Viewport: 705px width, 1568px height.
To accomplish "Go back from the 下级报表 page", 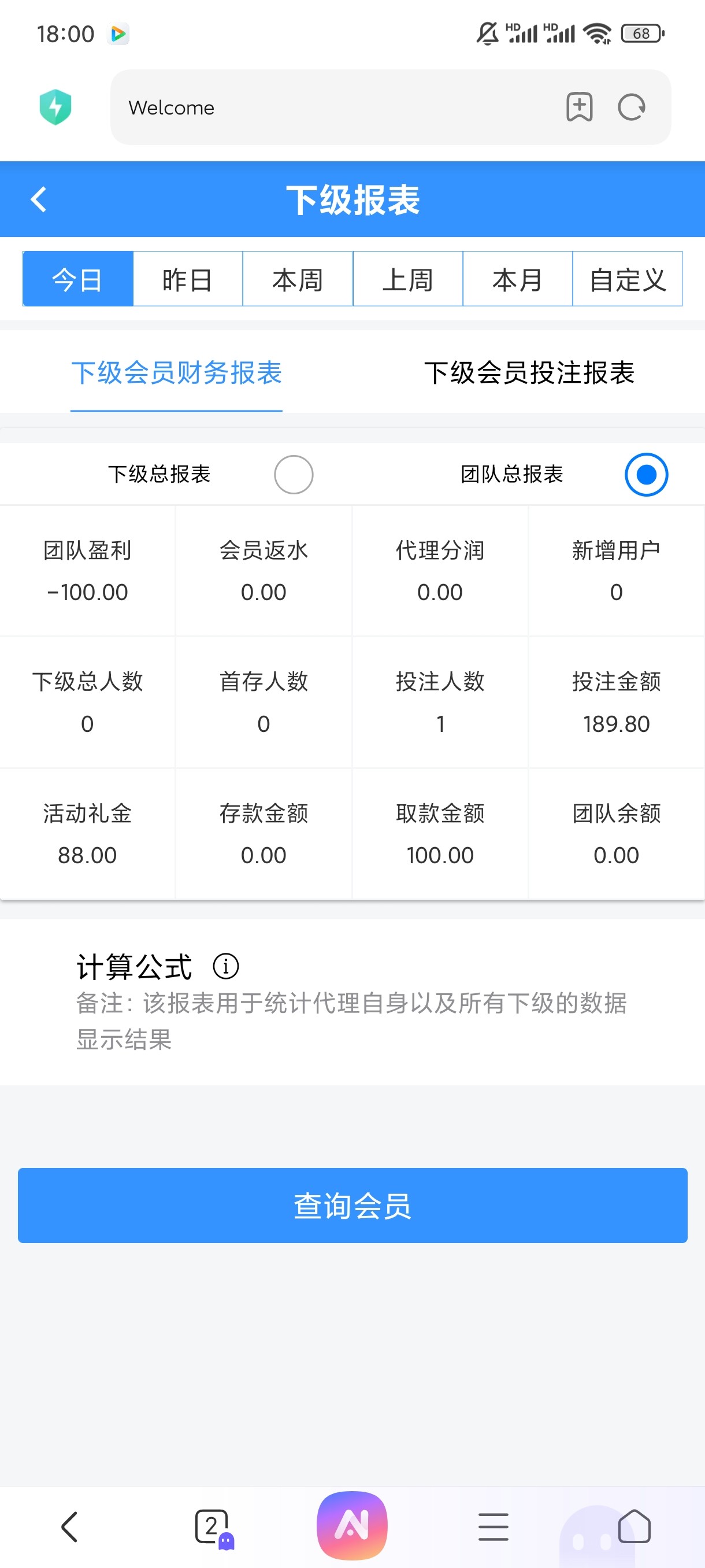I will (39, 199).
